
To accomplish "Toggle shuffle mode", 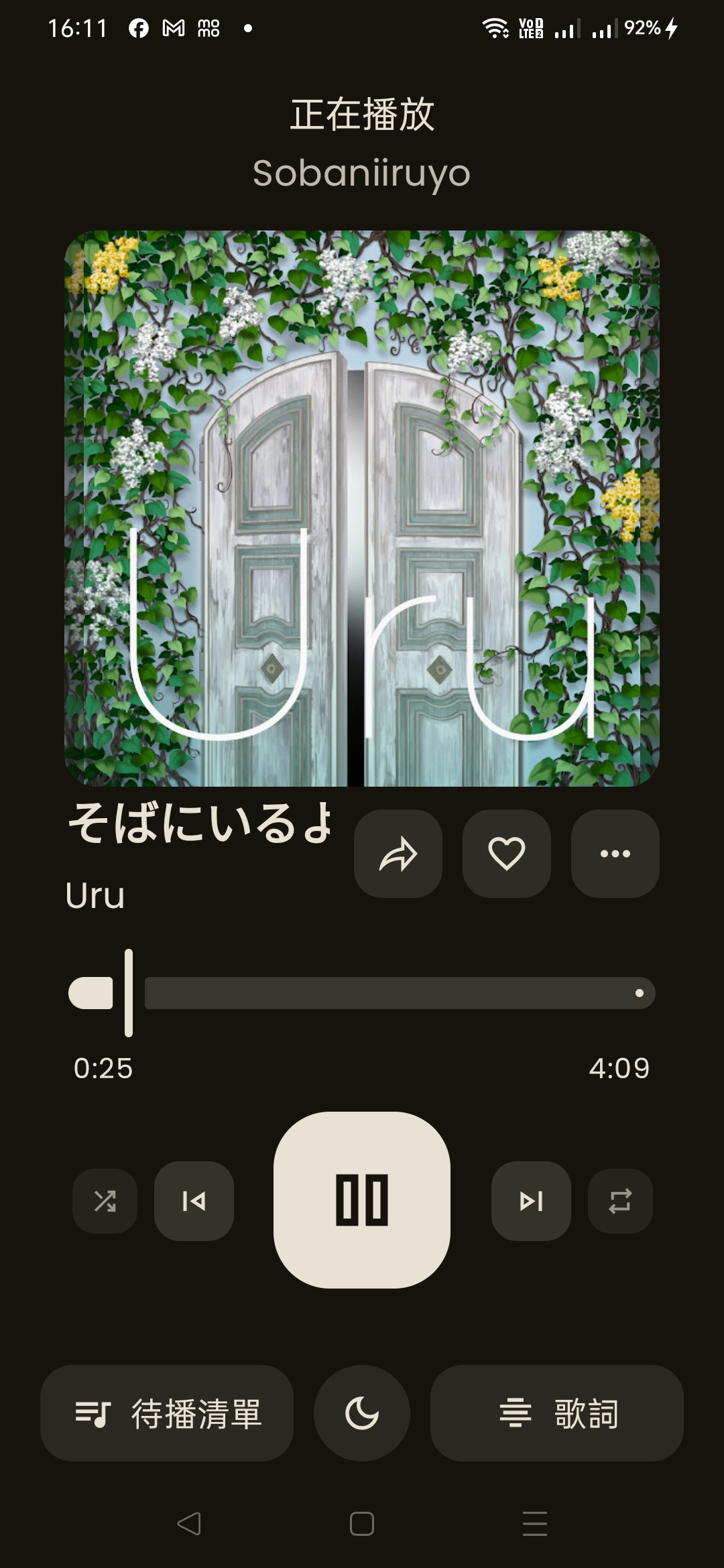I will (105, 1201).
